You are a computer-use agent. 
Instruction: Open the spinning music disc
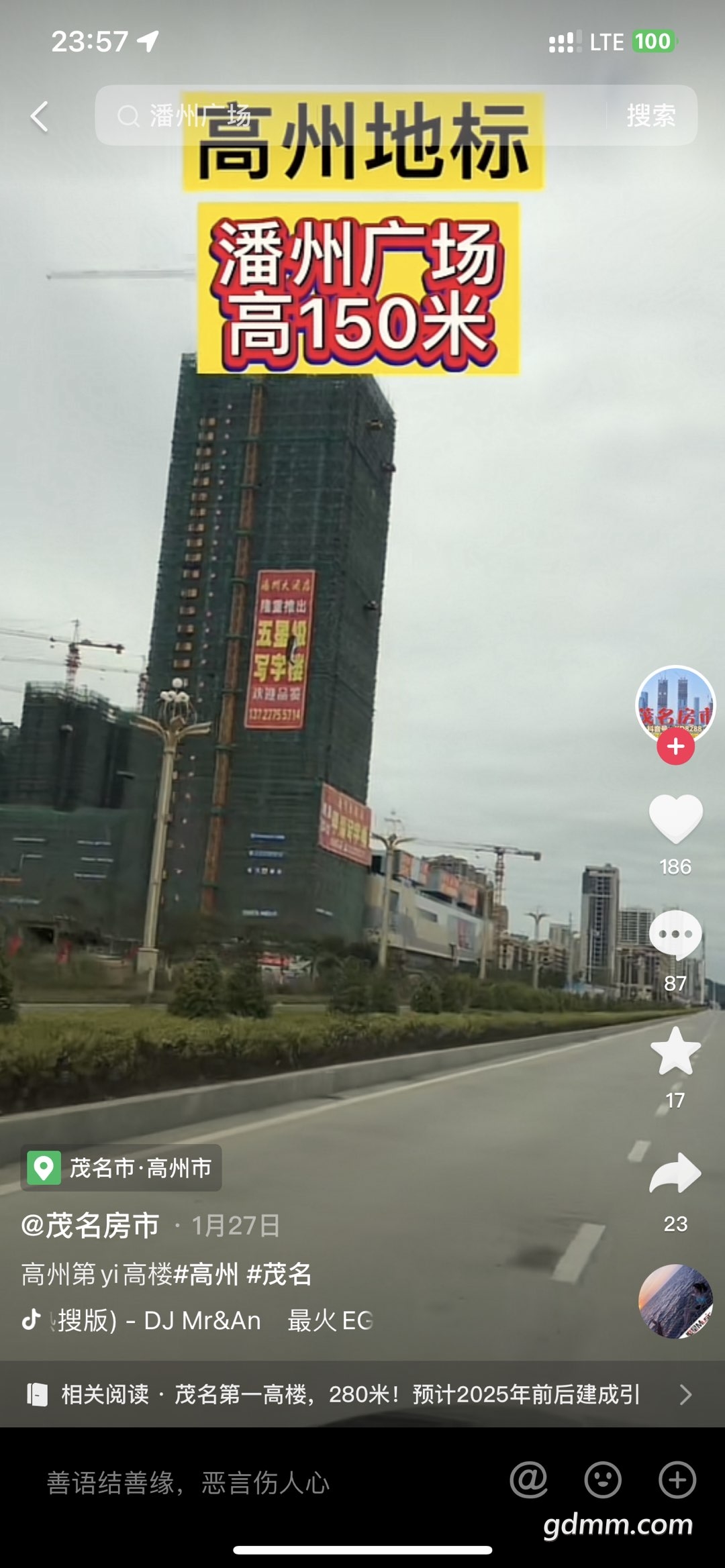point(675,1301)
